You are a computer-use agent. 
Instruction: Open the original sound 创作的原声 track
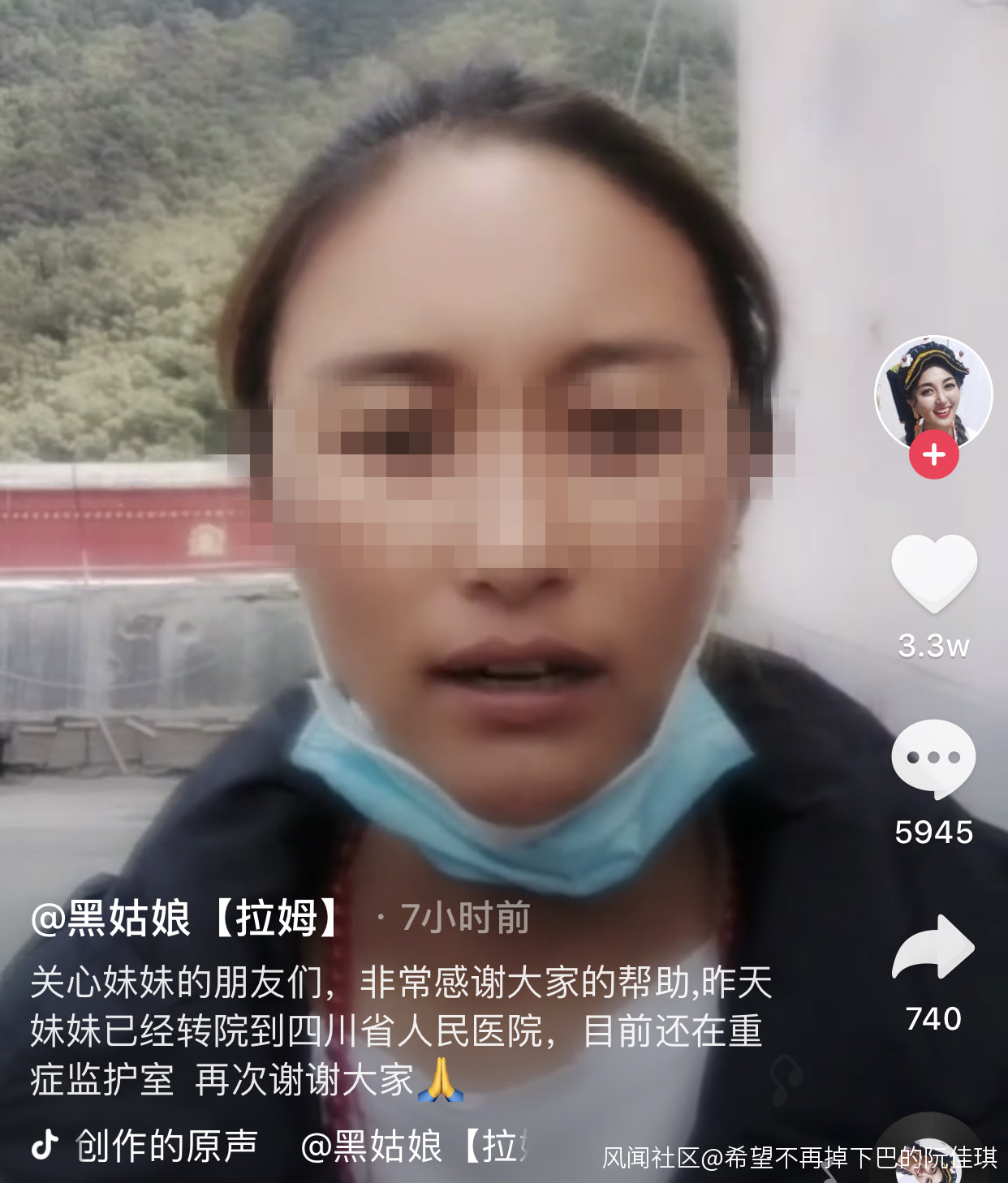(166, 1146)
